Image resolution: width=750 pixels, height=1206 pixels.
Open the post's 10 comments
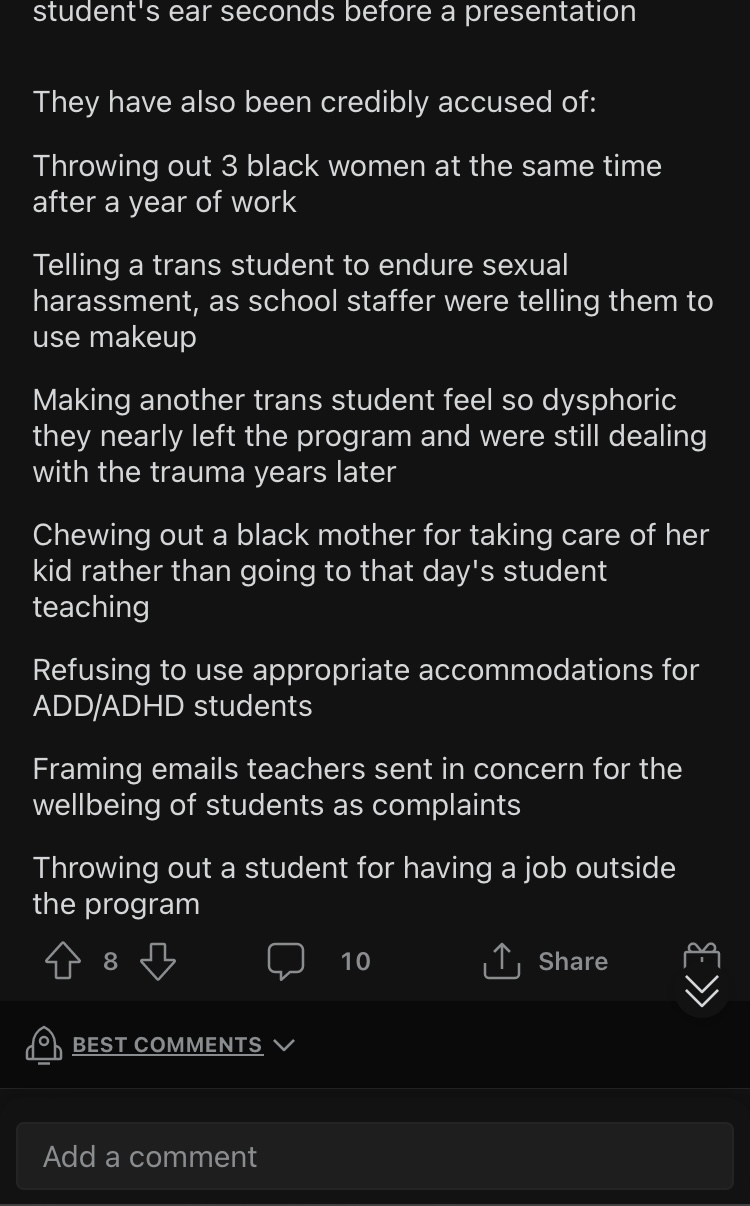click(319, 961)
